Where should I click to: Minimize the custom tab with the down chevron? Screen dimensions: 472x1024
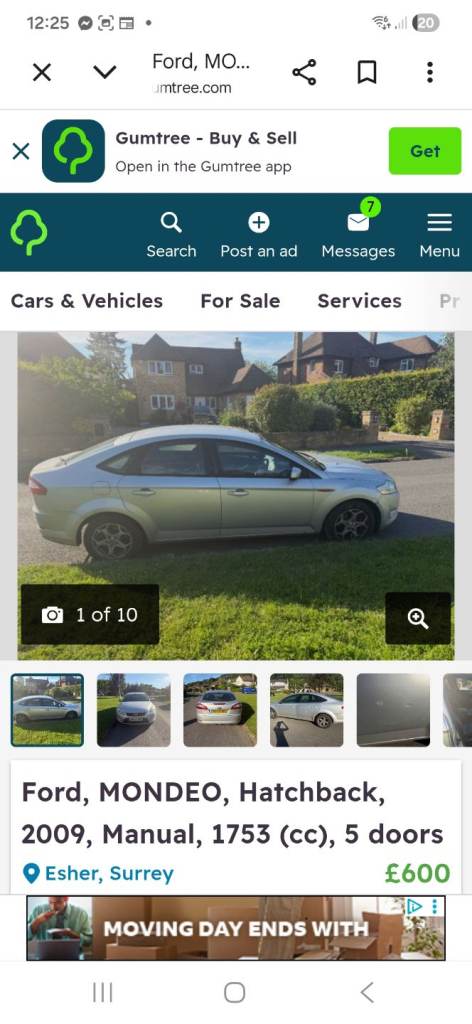point(104,72)
